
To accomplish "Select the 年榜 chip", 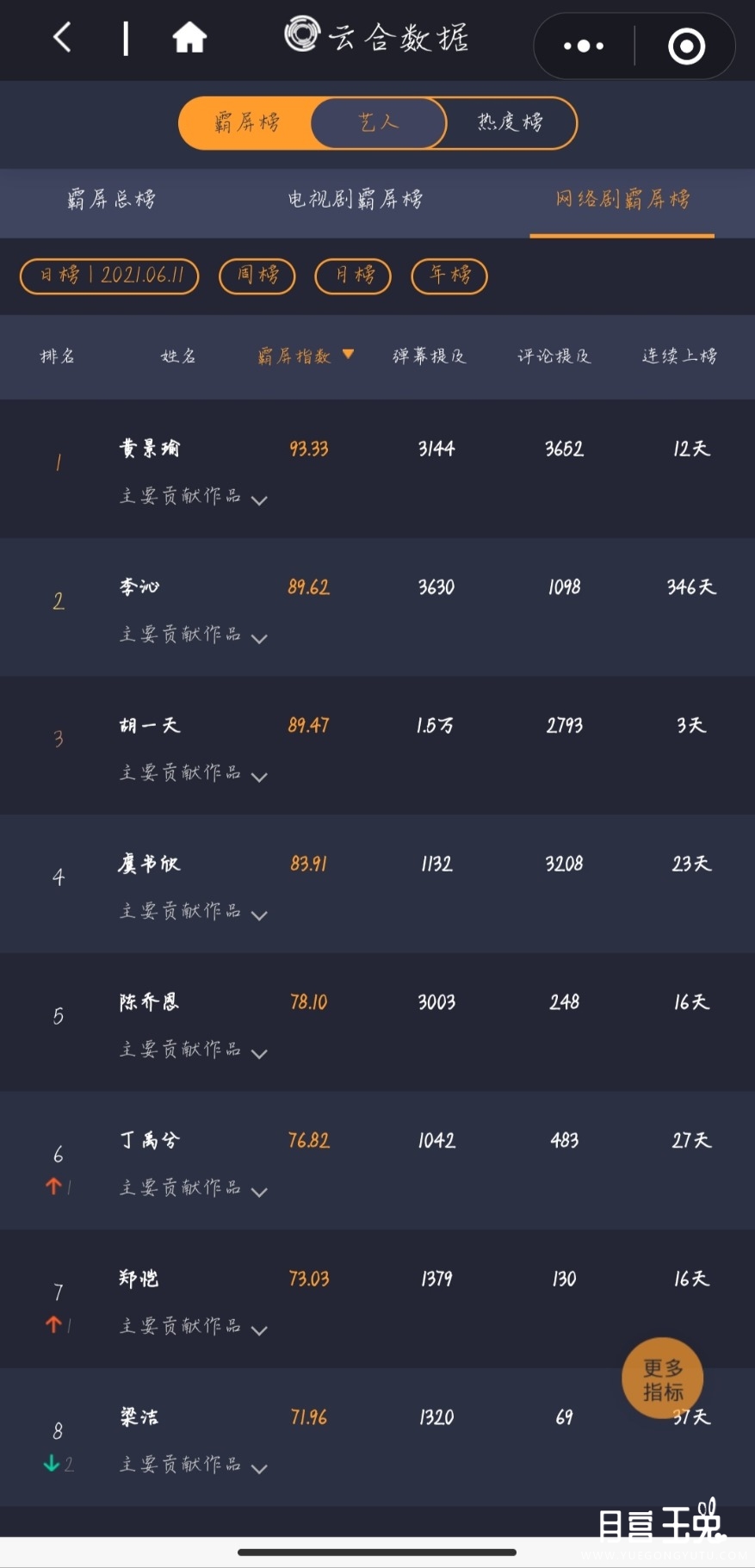I will 449,276.
